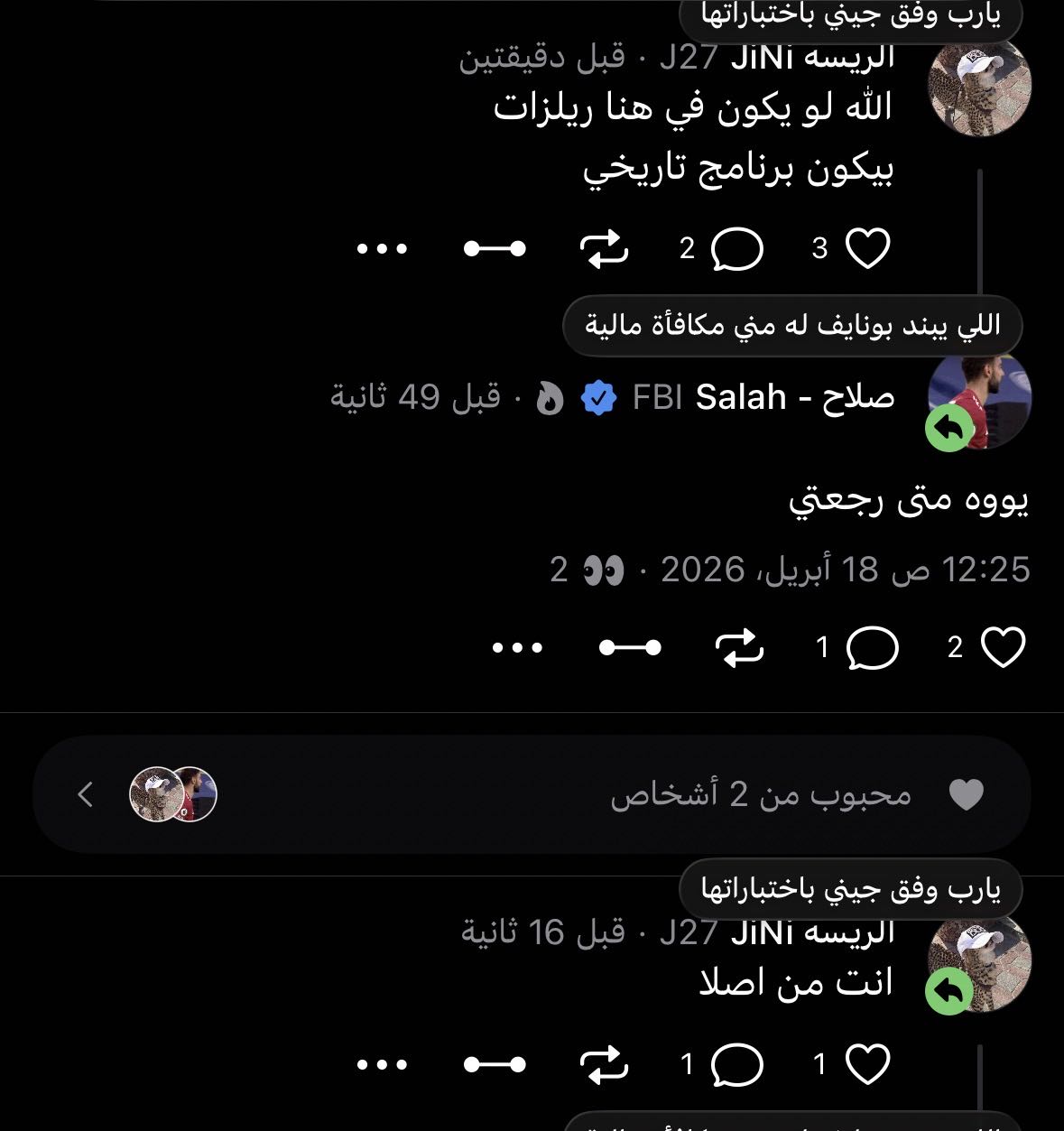
Task: Repost Salah's post يووه متى رجعتي
Action: click(739, 647)
